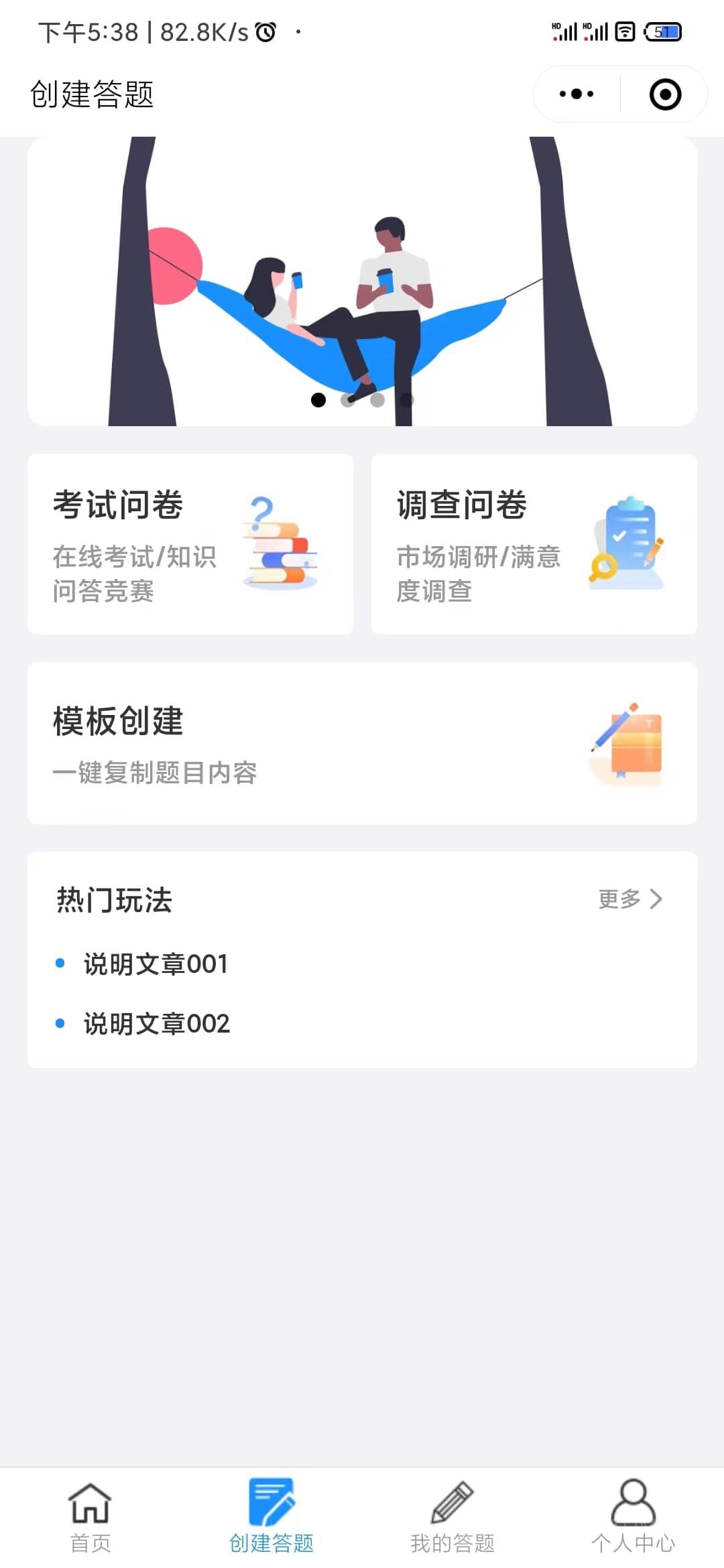Go to the 我的答题 tab
The image size is (724, 1568).
click(452, 1517)
